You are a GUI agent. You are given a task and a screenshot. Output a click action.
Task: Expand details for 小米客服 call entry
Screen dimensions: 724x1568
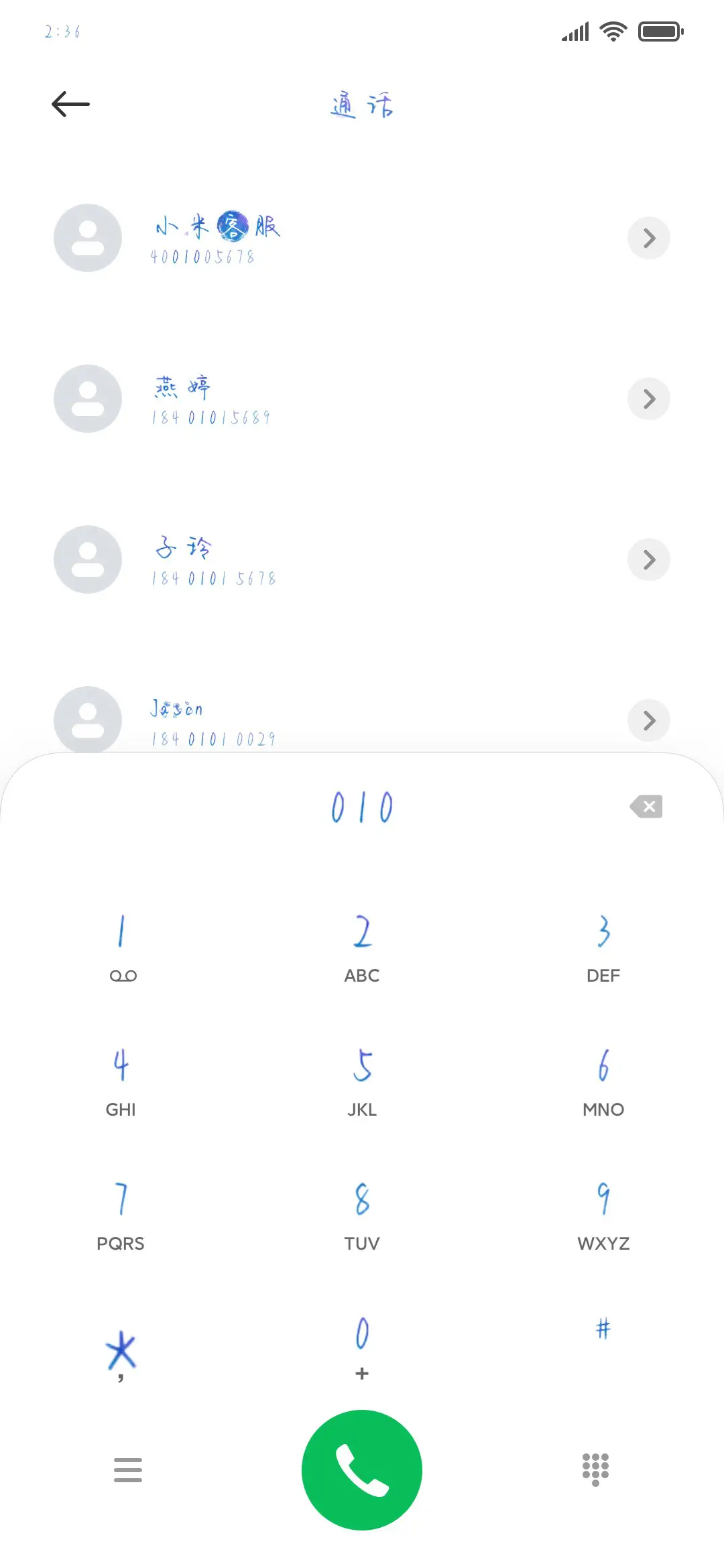[648, 238]
